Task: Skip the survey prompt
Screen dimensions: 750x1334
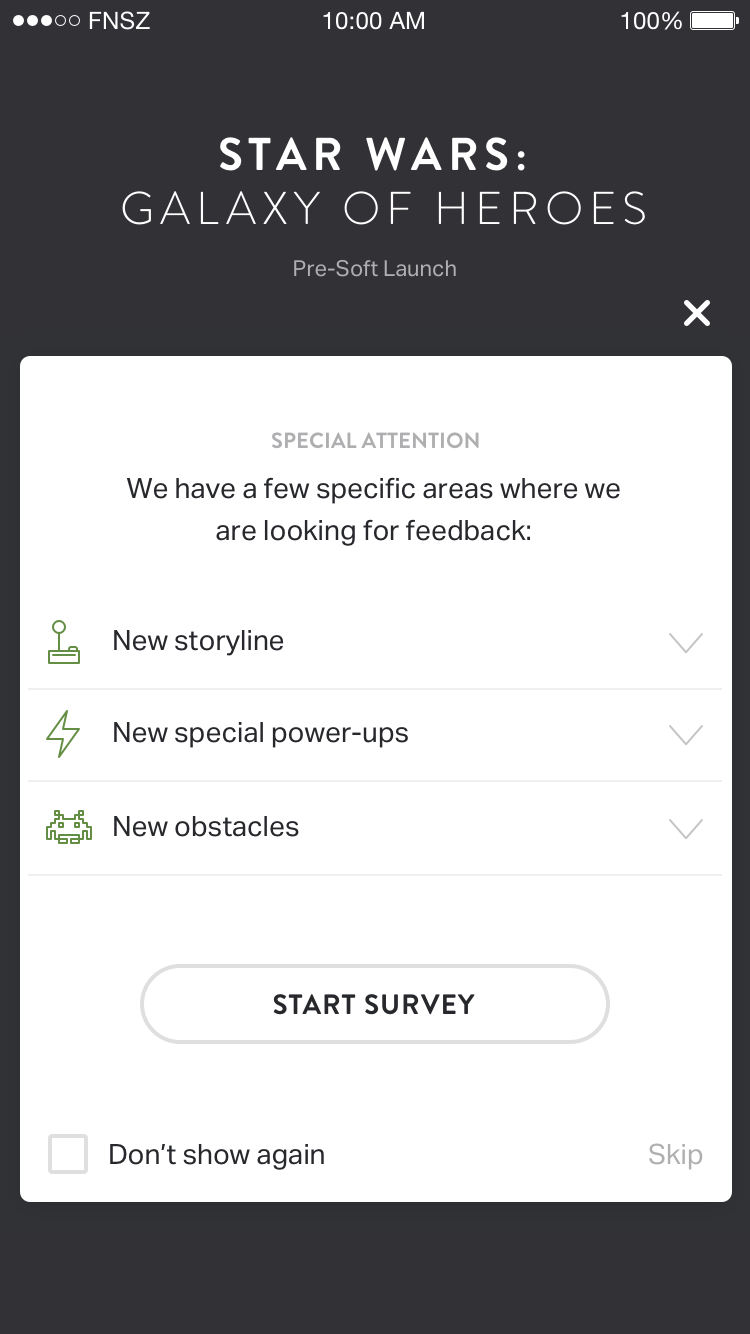Action: tap(675, 1154)
